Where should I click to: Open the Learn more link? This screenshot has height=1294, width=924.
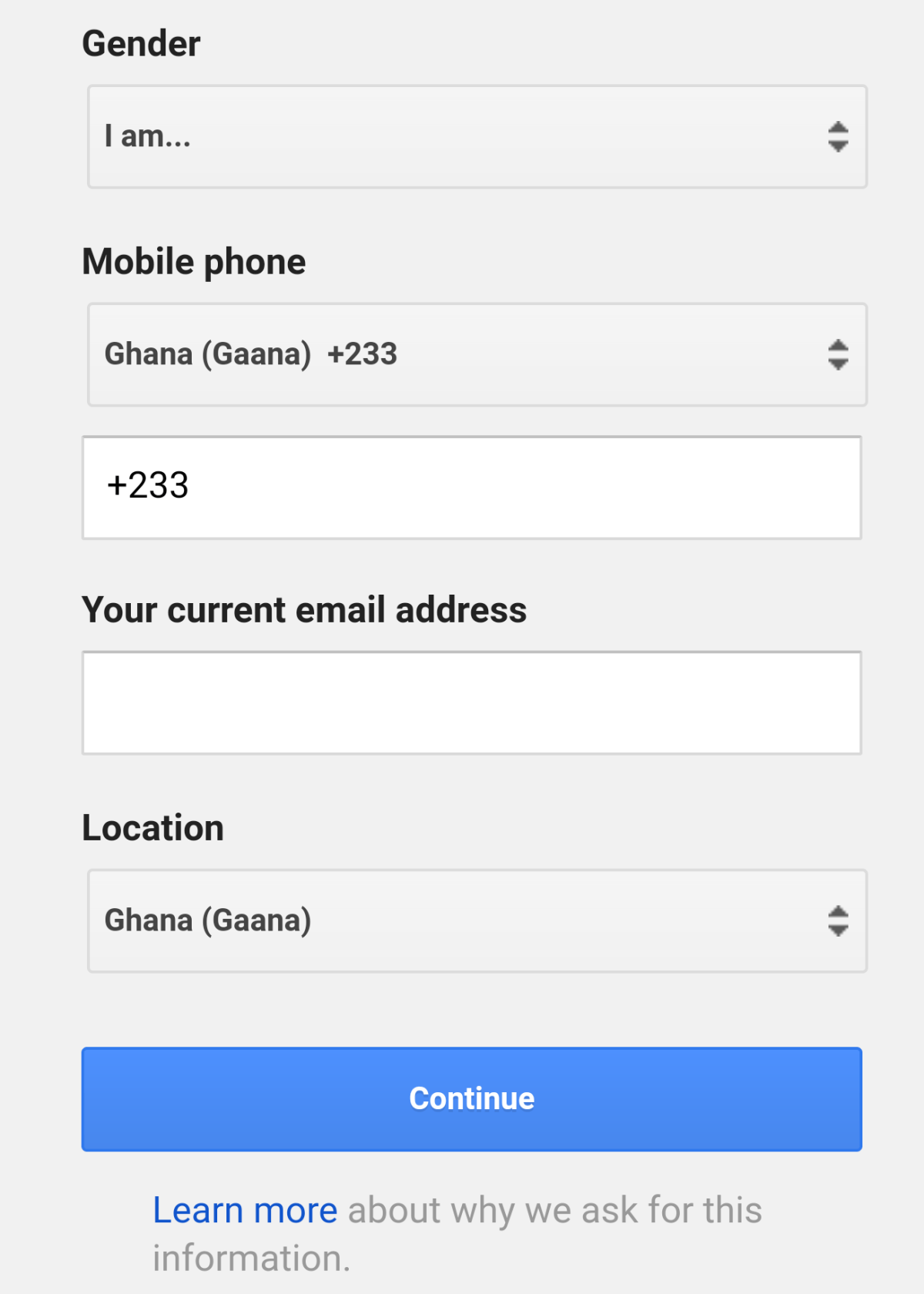245,1210
